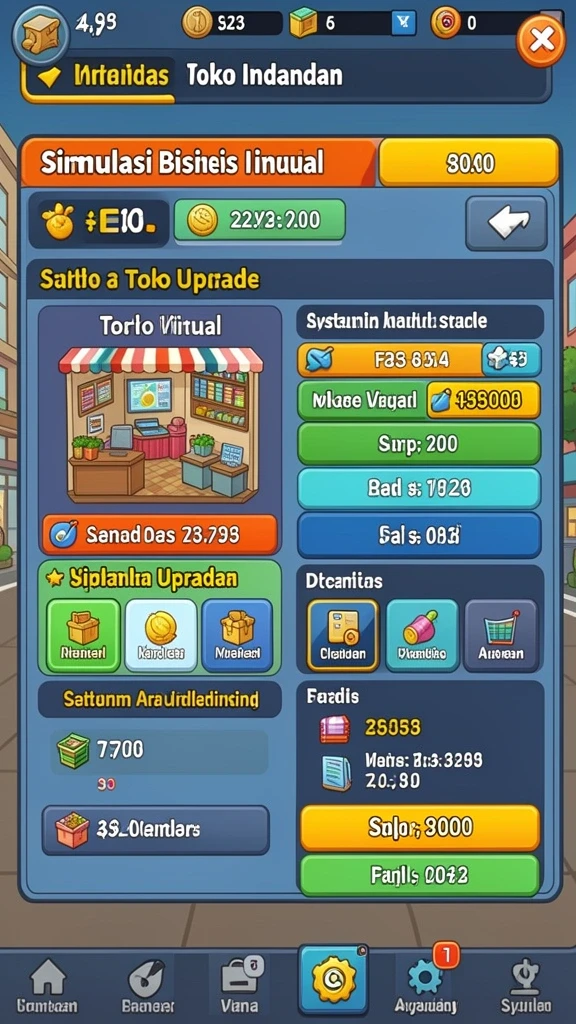Open the settings tab with red badge
The image size is (576, 1024).
(426, 987)
